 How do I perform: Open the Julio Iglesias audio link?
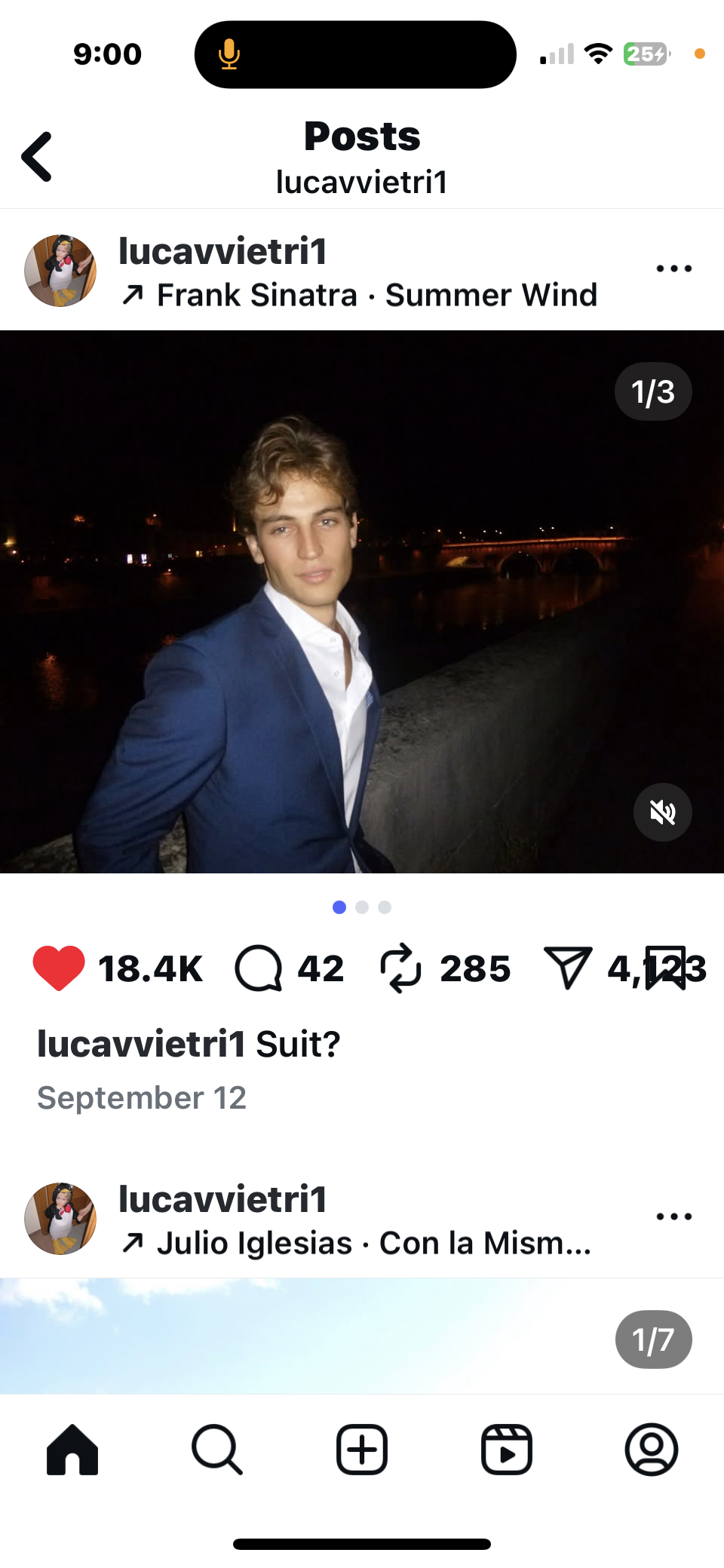[x=373, y=1244]
